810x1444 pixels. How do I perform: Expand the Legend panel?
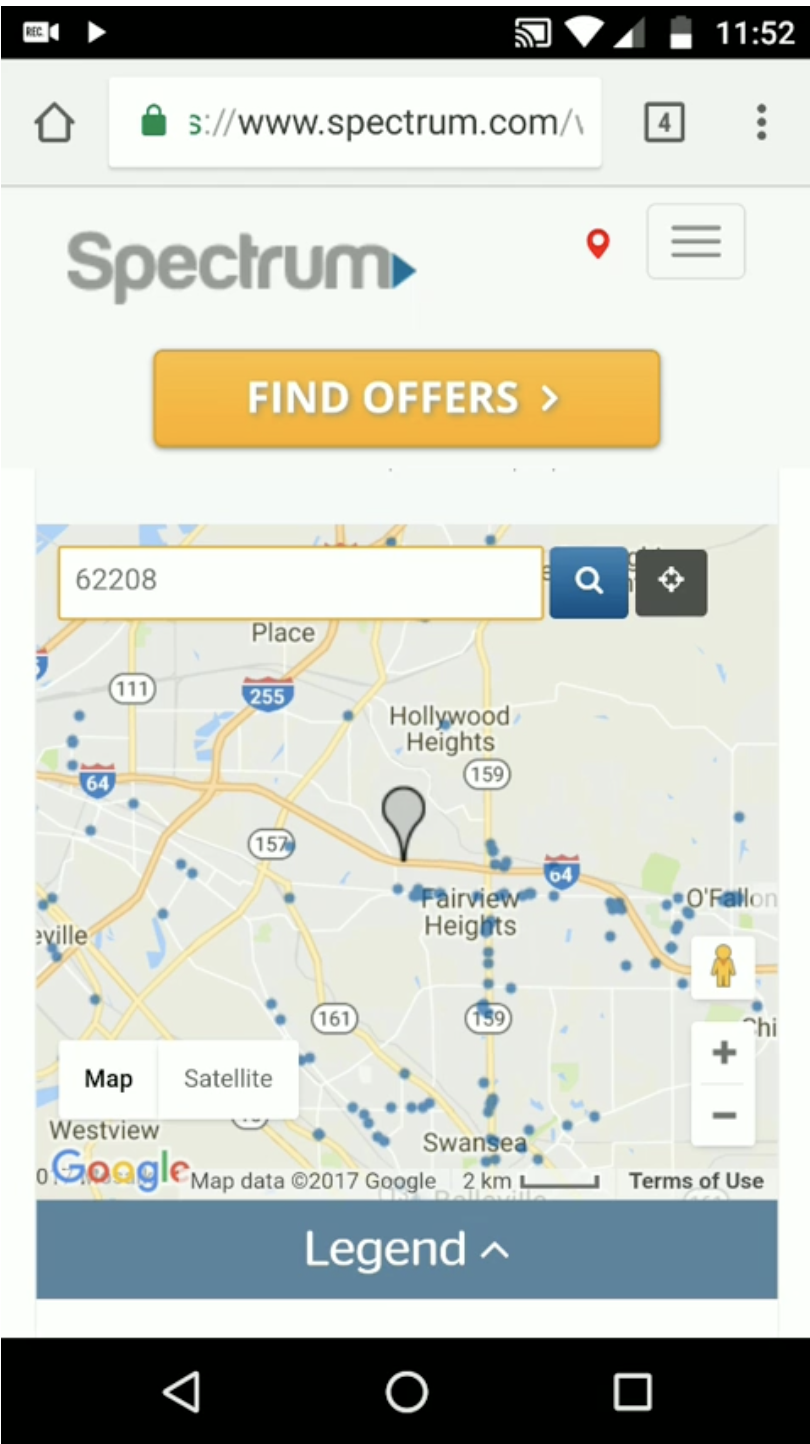point(406,1249)
